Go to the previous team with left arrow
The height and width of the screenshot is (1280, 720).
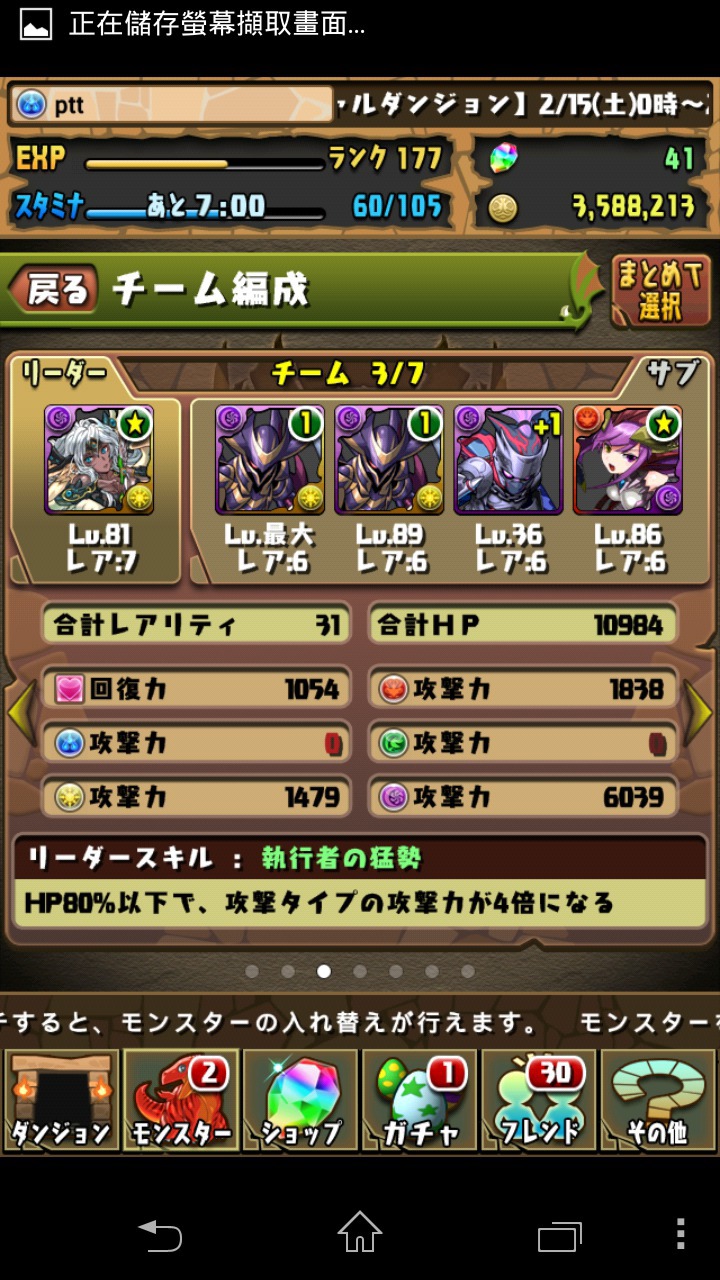(x=21, y=712)
